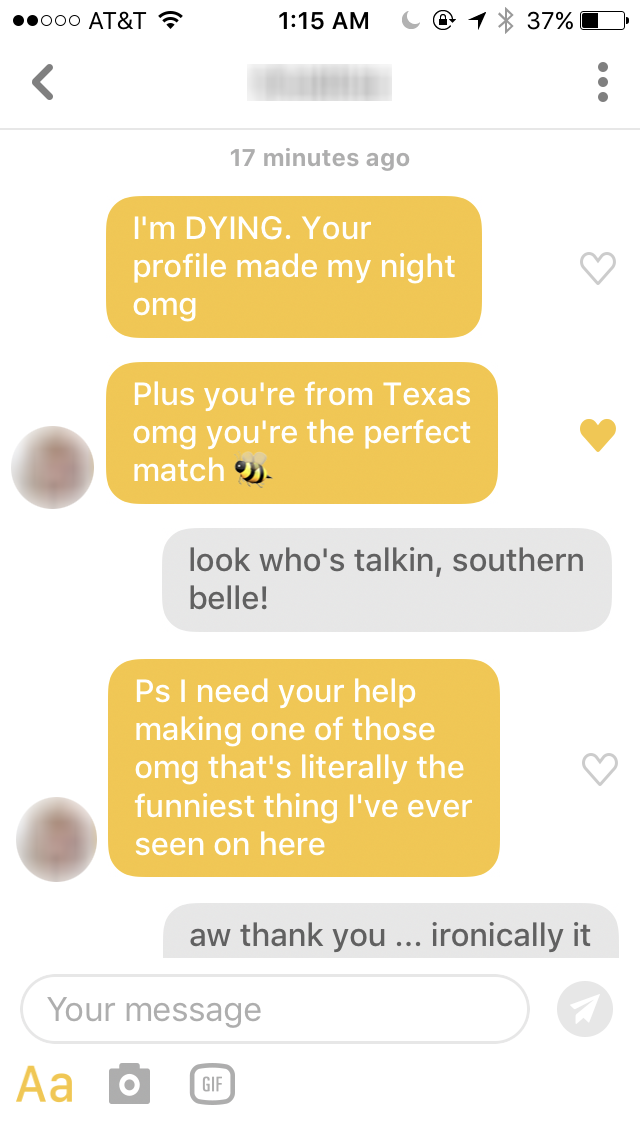Focus the "Your message" text field
Screen dimensions: 640x1124
[x=274, y=1009]
